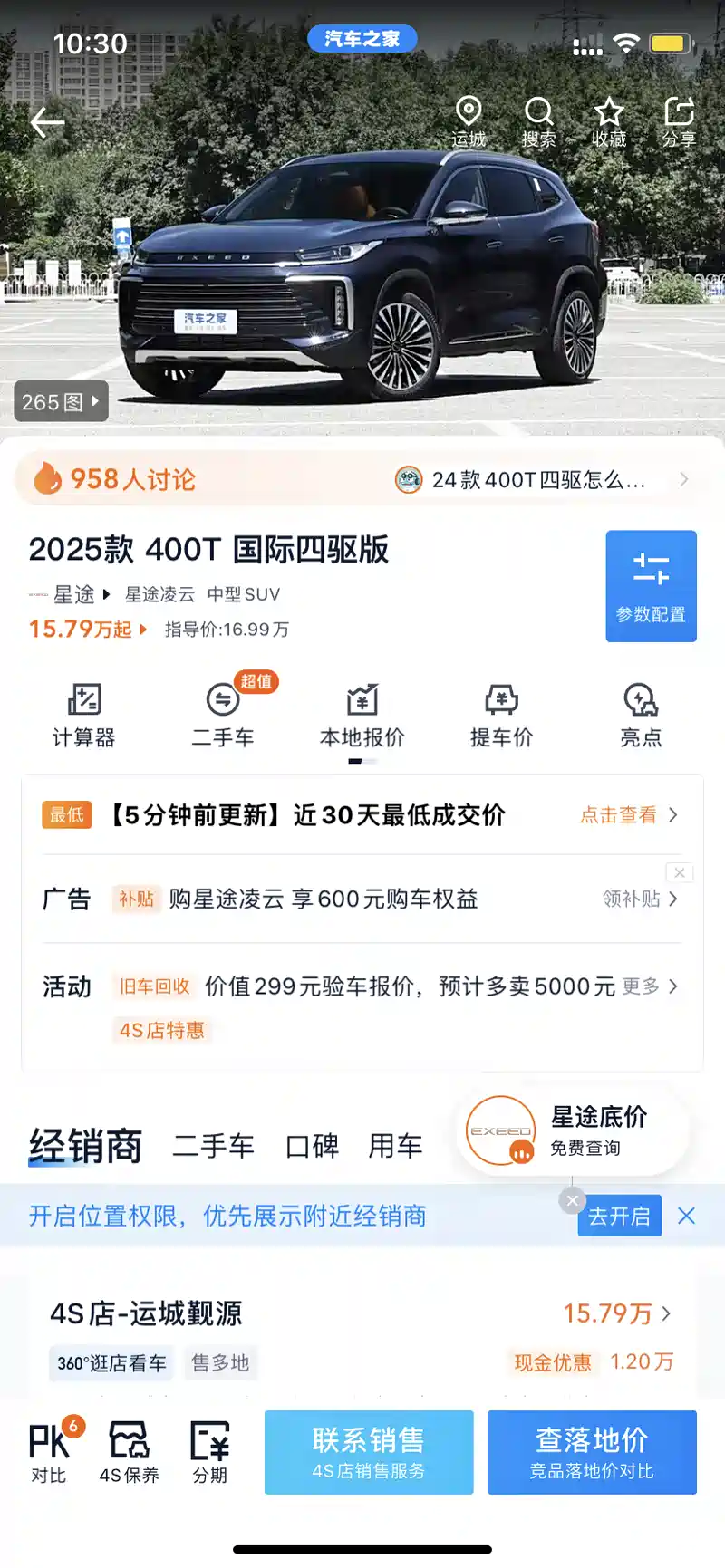
Task: Tap 查落地价 for on-road price
Action: pos(592,1451)
